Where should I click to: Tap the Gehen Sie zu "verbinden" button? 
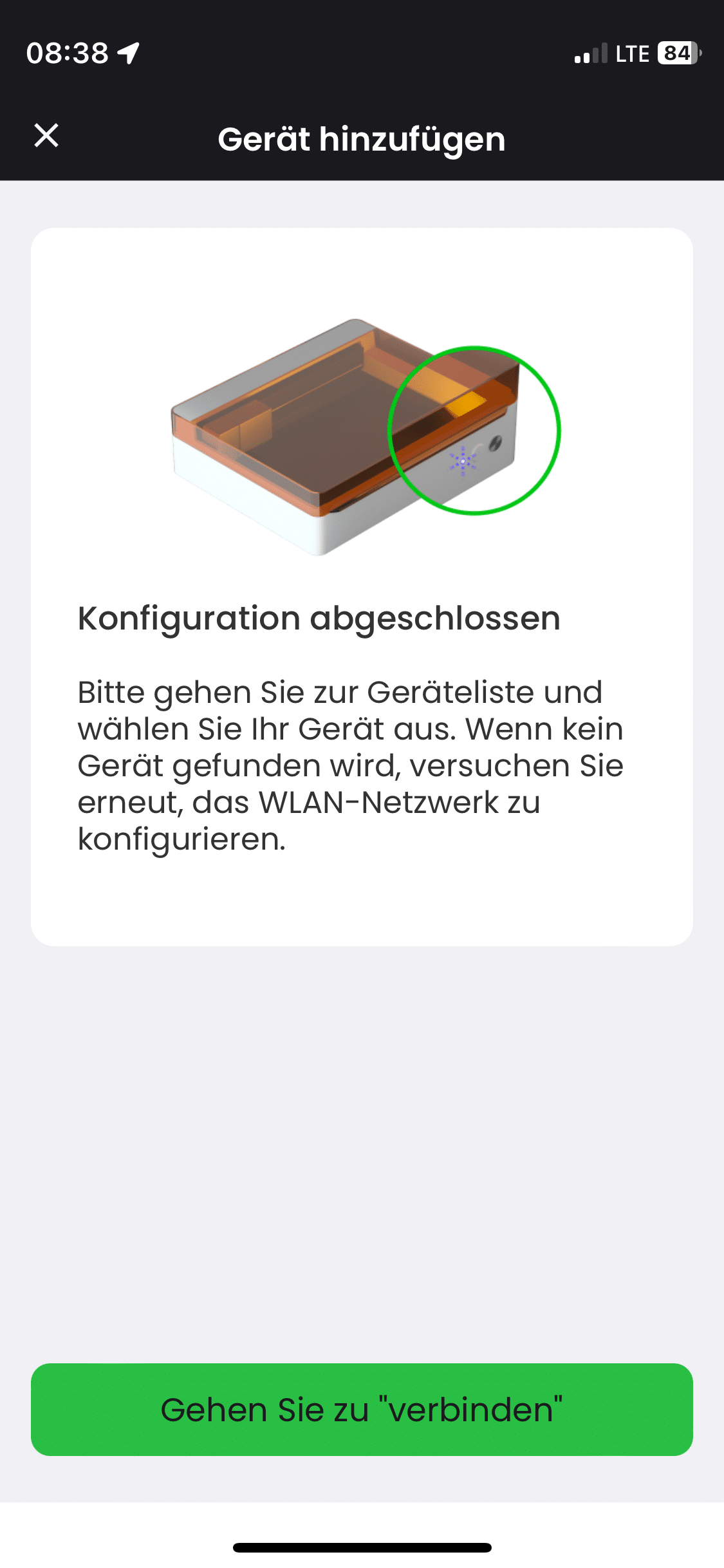[362, 1409]
